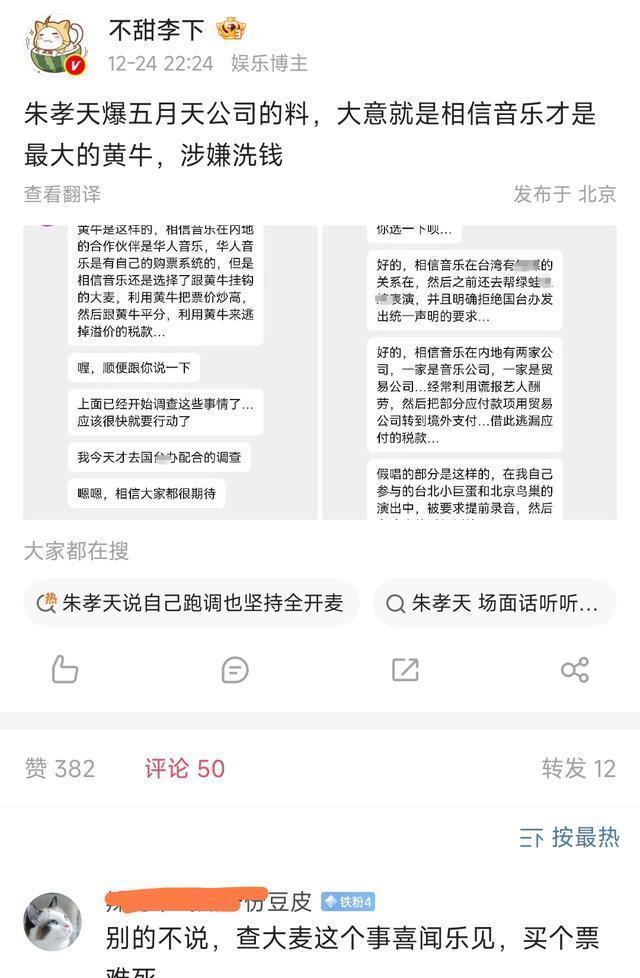
Task: Tap 查看翻译 to translate the post
Action: (62, 194)
